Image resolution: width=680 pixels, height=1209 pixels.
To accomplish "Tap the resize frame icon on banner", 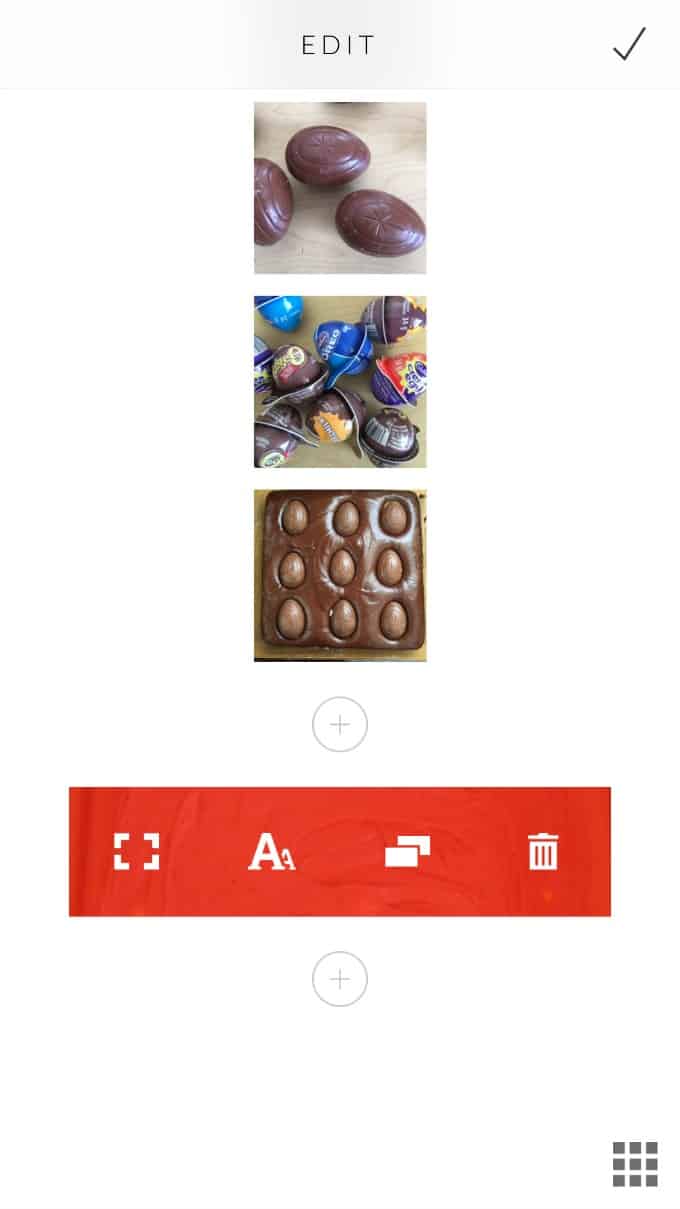I will click(x=136, y=852).
